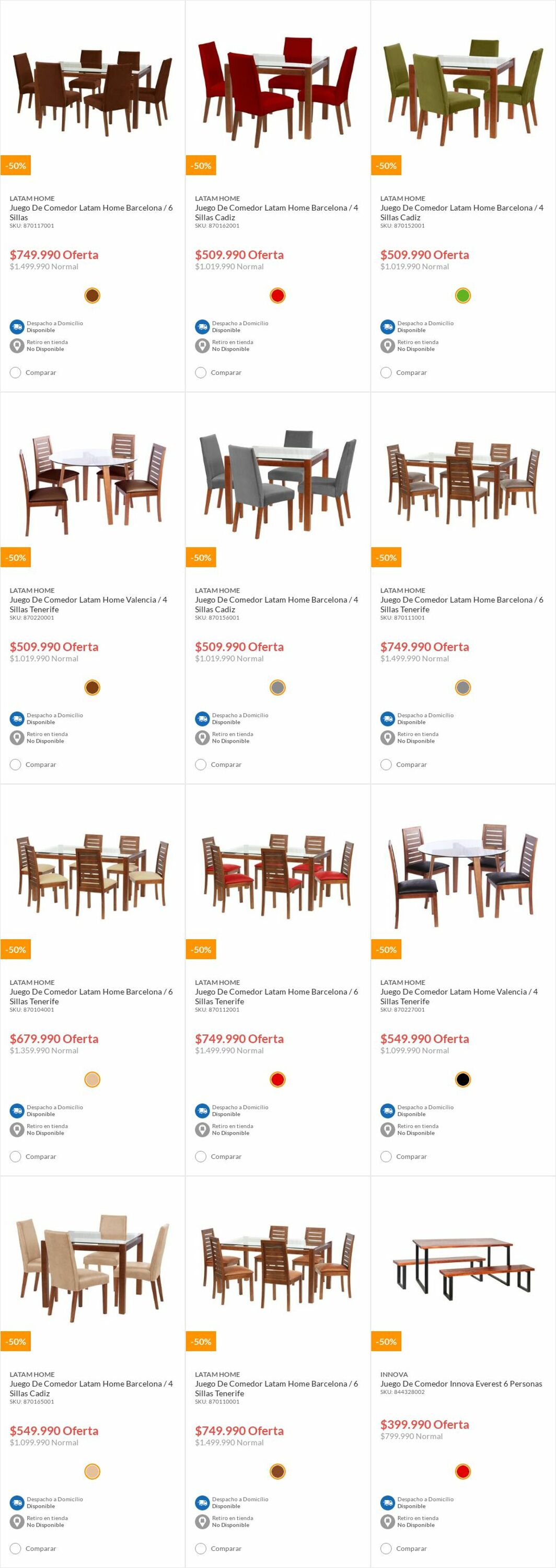The width and height of the screenshot is (556, 1568).
Task: Open the red Barcelona 4 Sillas Cadiz set image
Action: pyautogui.click(x=277, y=91)
